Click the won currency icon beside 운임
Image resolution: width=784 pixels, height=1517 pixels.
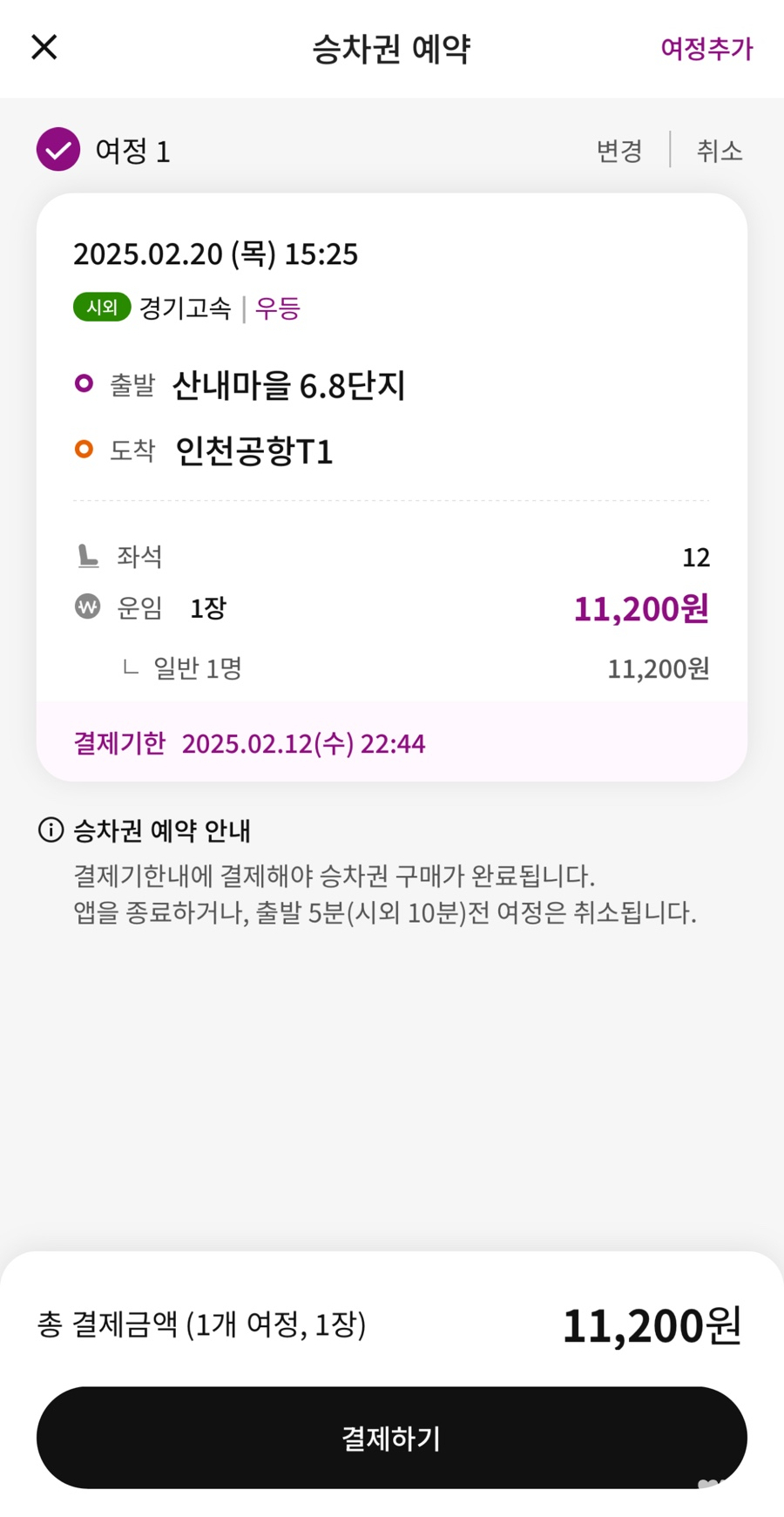pos(87,608)
